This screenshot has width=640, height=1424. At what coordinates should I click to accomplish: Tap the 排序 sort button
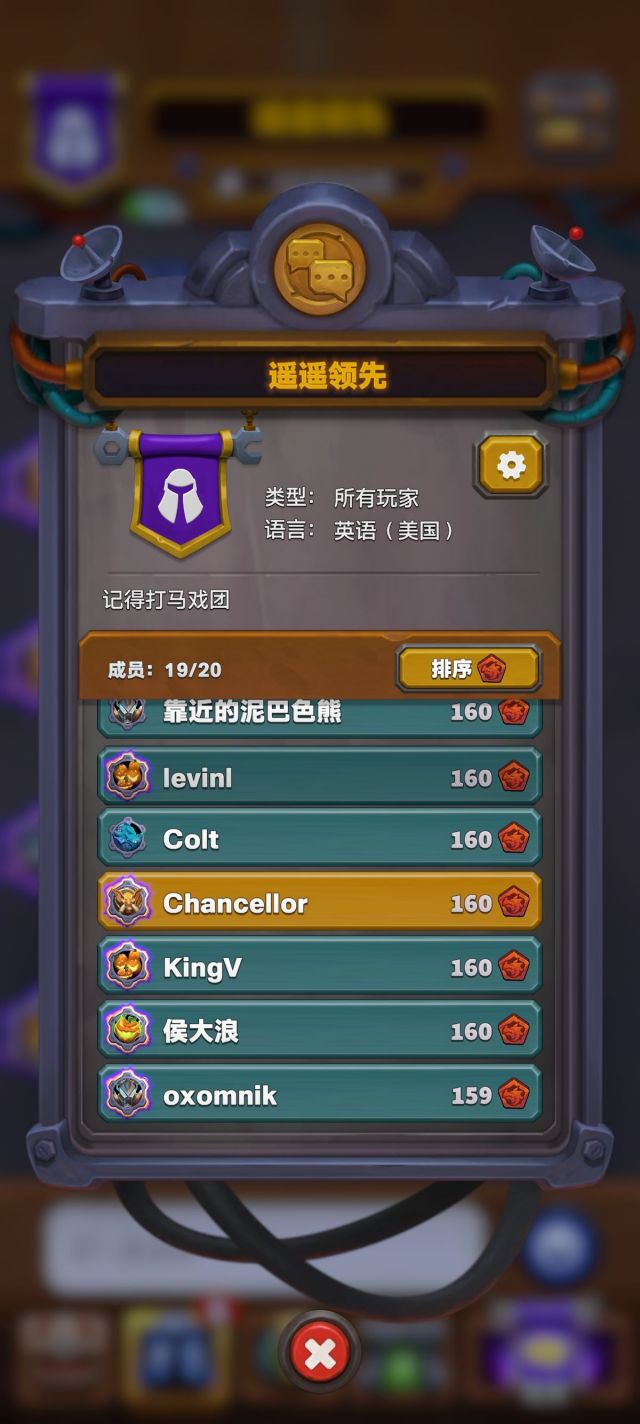(x=469, y=669)
